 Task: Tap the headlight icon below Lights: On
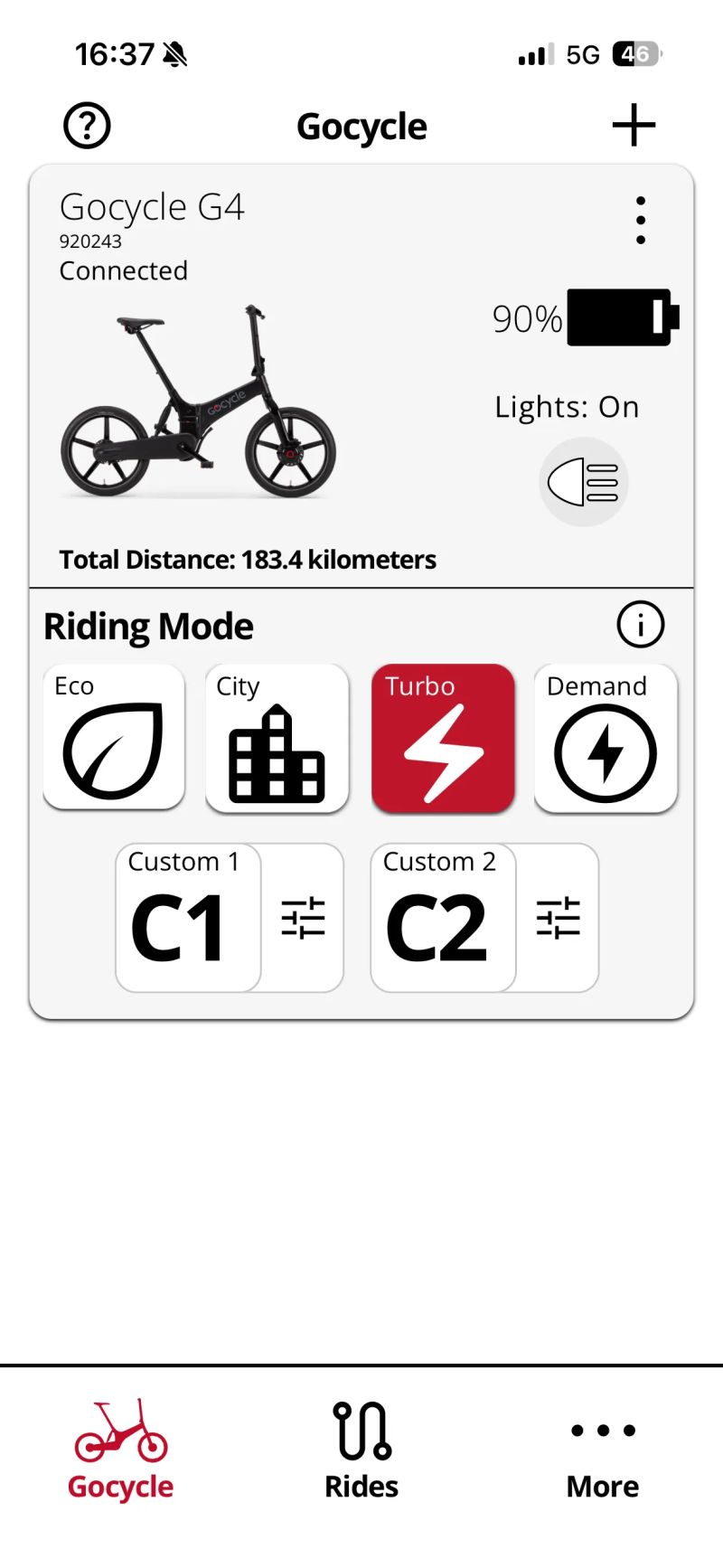tap(583, 482)
